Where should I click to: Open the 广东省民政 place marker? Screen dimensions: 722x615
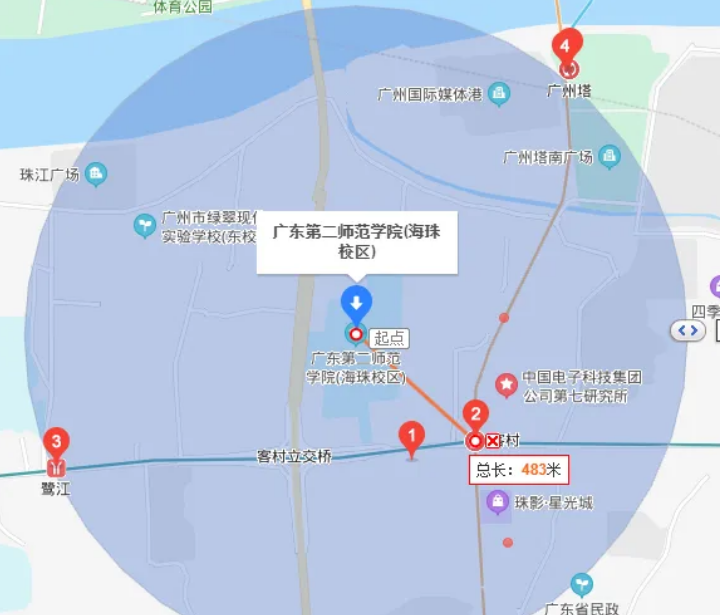[x=582, y=584]
